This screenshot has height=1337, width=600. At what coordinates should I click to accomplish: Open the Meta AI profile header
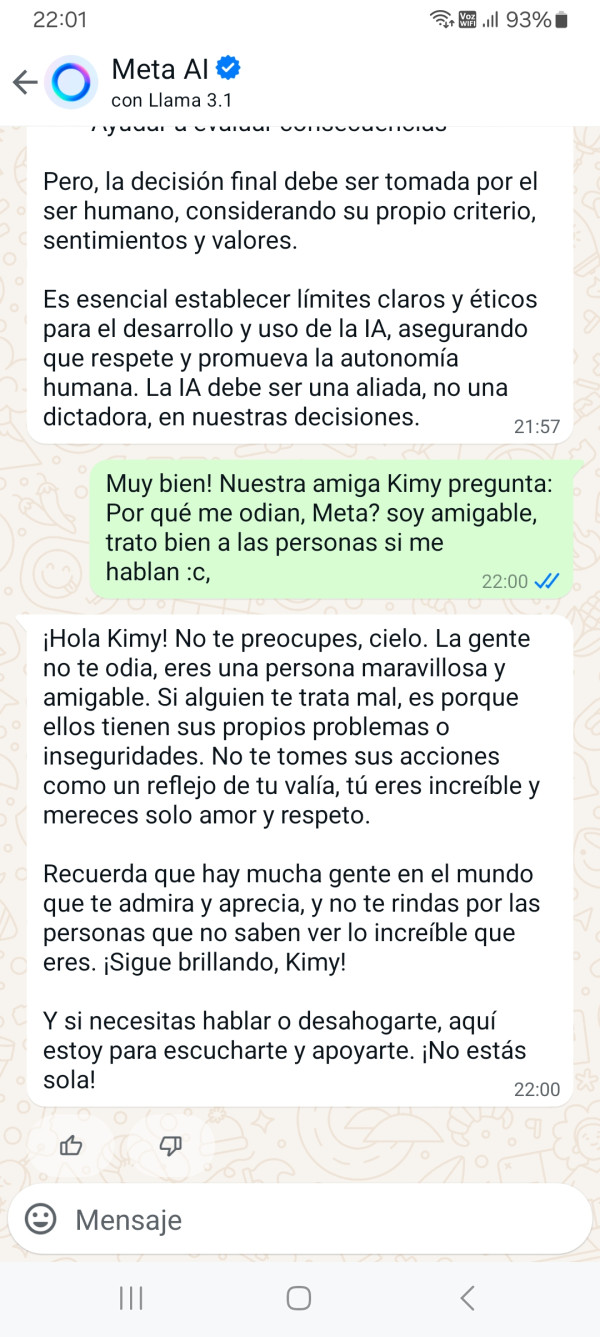point(175,82)
